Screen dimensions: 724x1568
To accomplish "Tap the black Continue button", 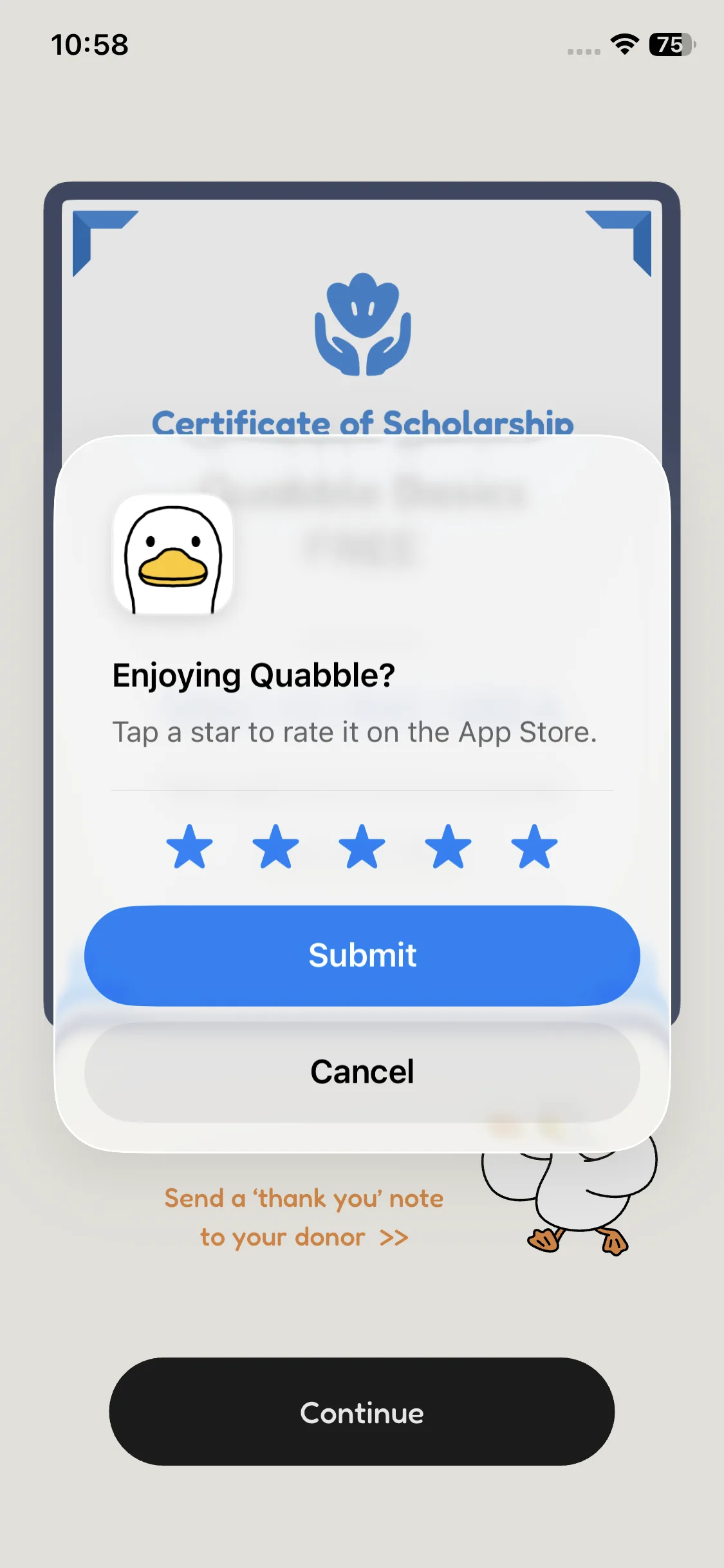I will click(x=362, y=1412).
